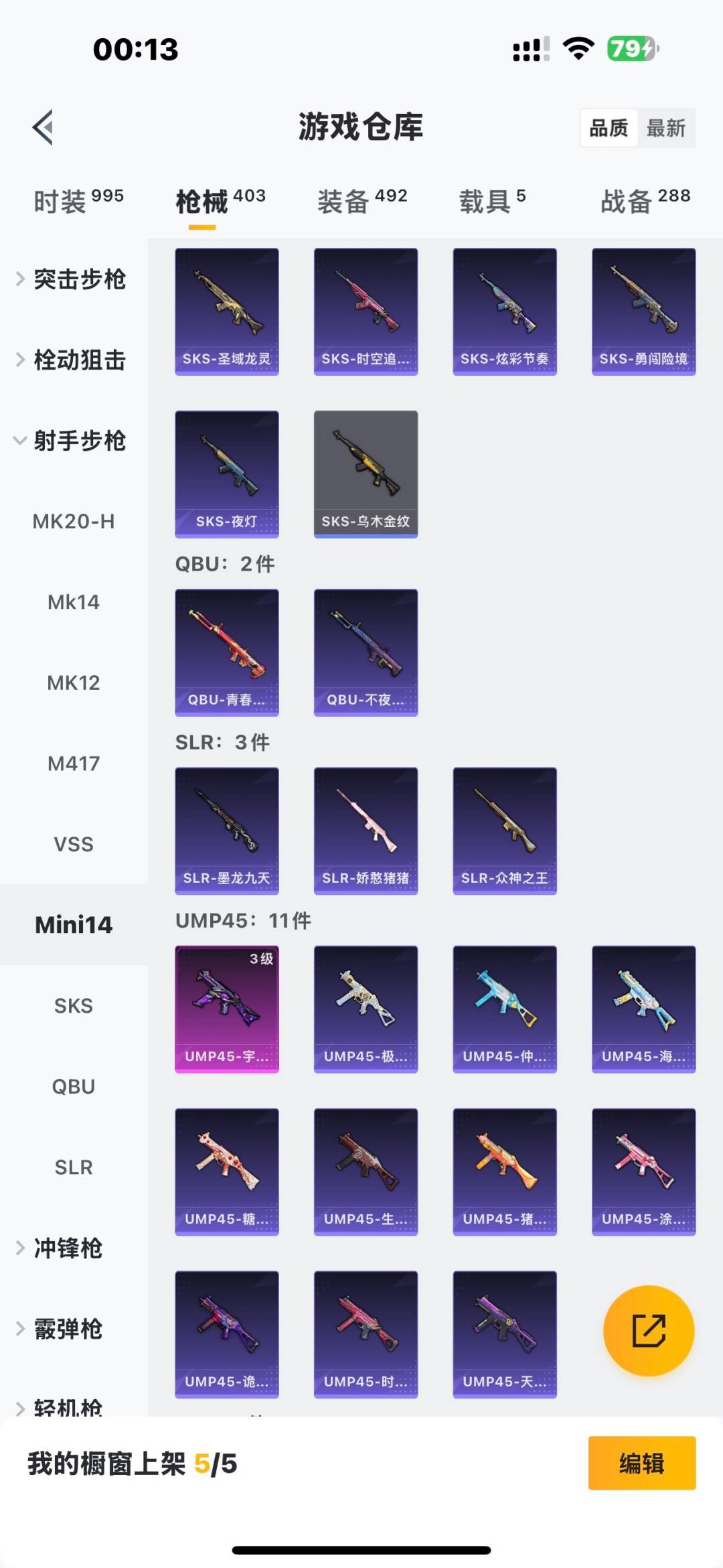The height and width of the screenshot is (1568, 723).
Task: Expand the 冲锋枪 category
Action: 67,1248
